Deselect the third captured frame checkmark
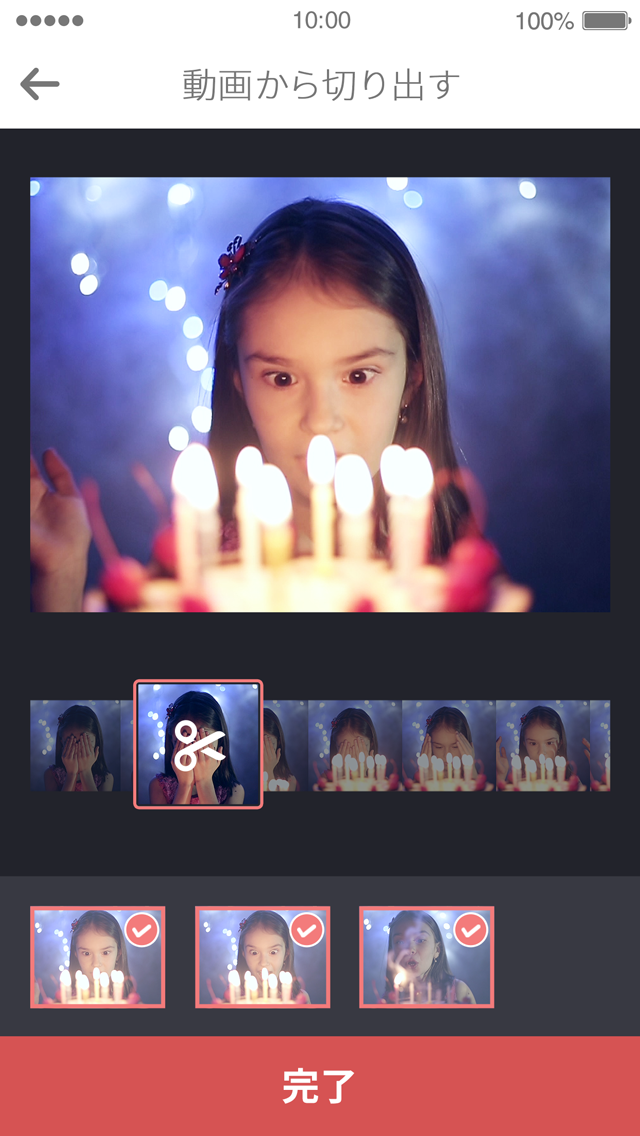This screenshot has width=640, height=1136. (471, 931)
